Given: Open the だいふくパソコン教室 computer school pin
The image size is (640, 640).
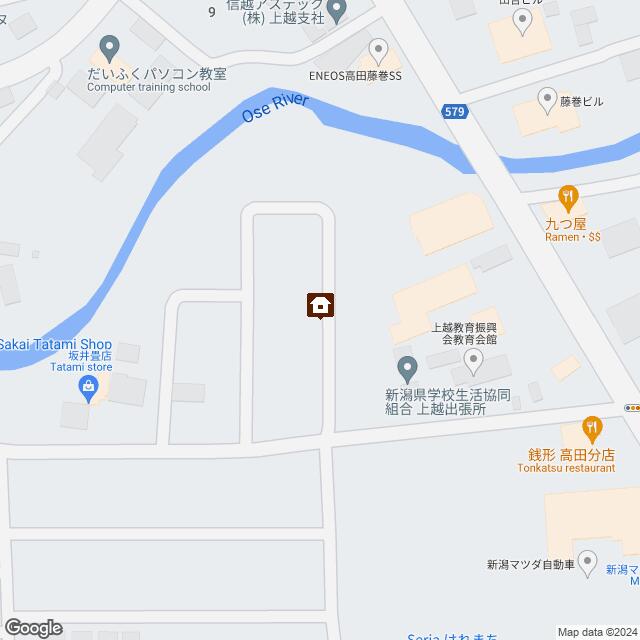Looking at the screenshot, I should pos(110,46).
